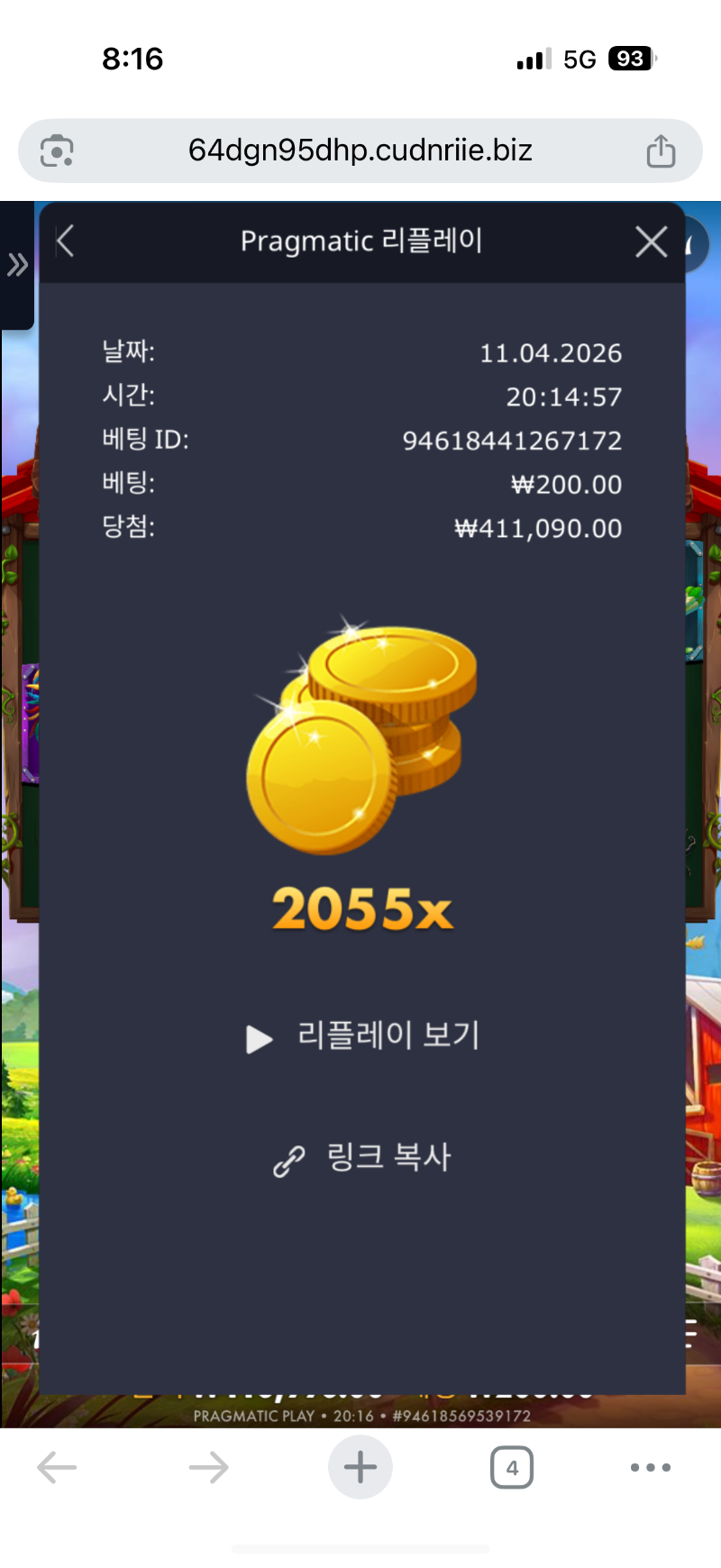Screen dimensions: 721x1568
Task: Close the Pragmatic 리플레이 dialog
Action: point(651,242)
